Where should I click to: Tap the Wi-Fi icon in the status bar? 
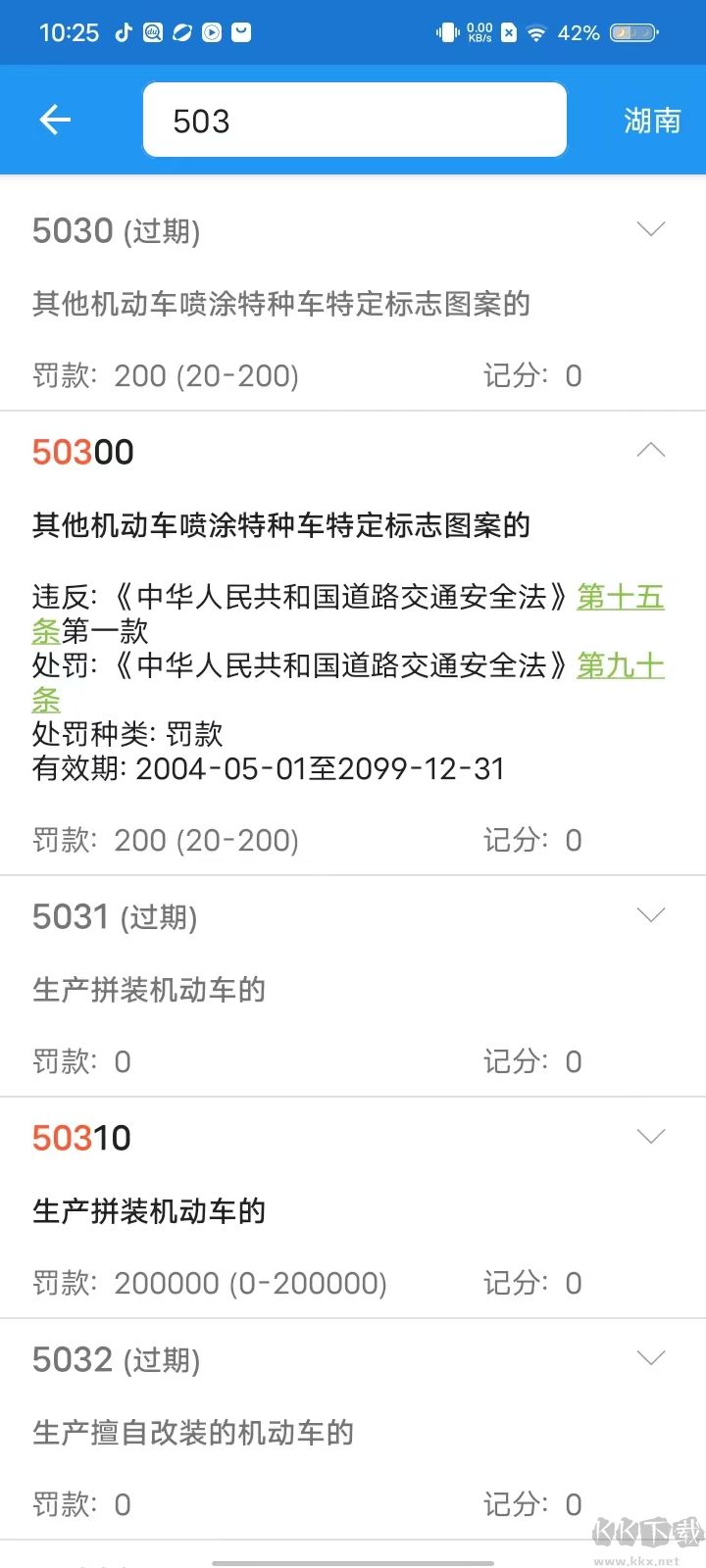(x=535, y=31)
